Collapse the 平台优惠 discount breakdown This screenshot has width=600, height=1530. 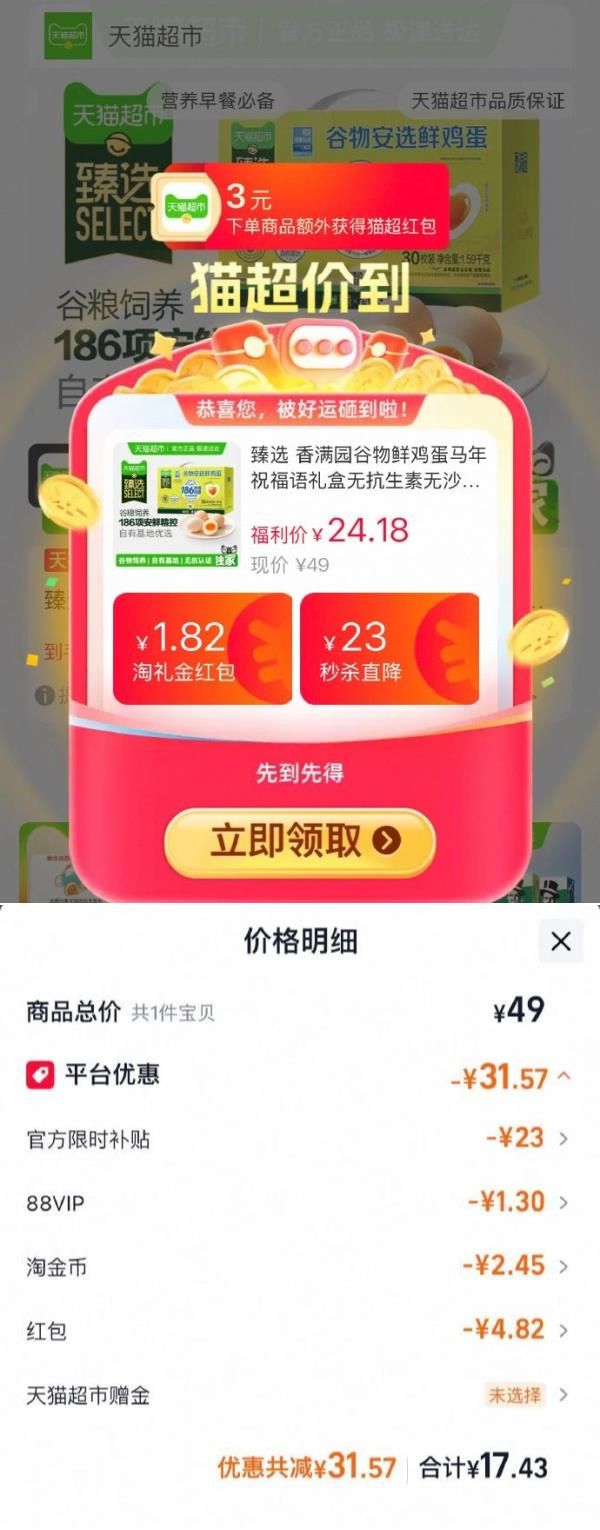click(x=563, y=1076)
